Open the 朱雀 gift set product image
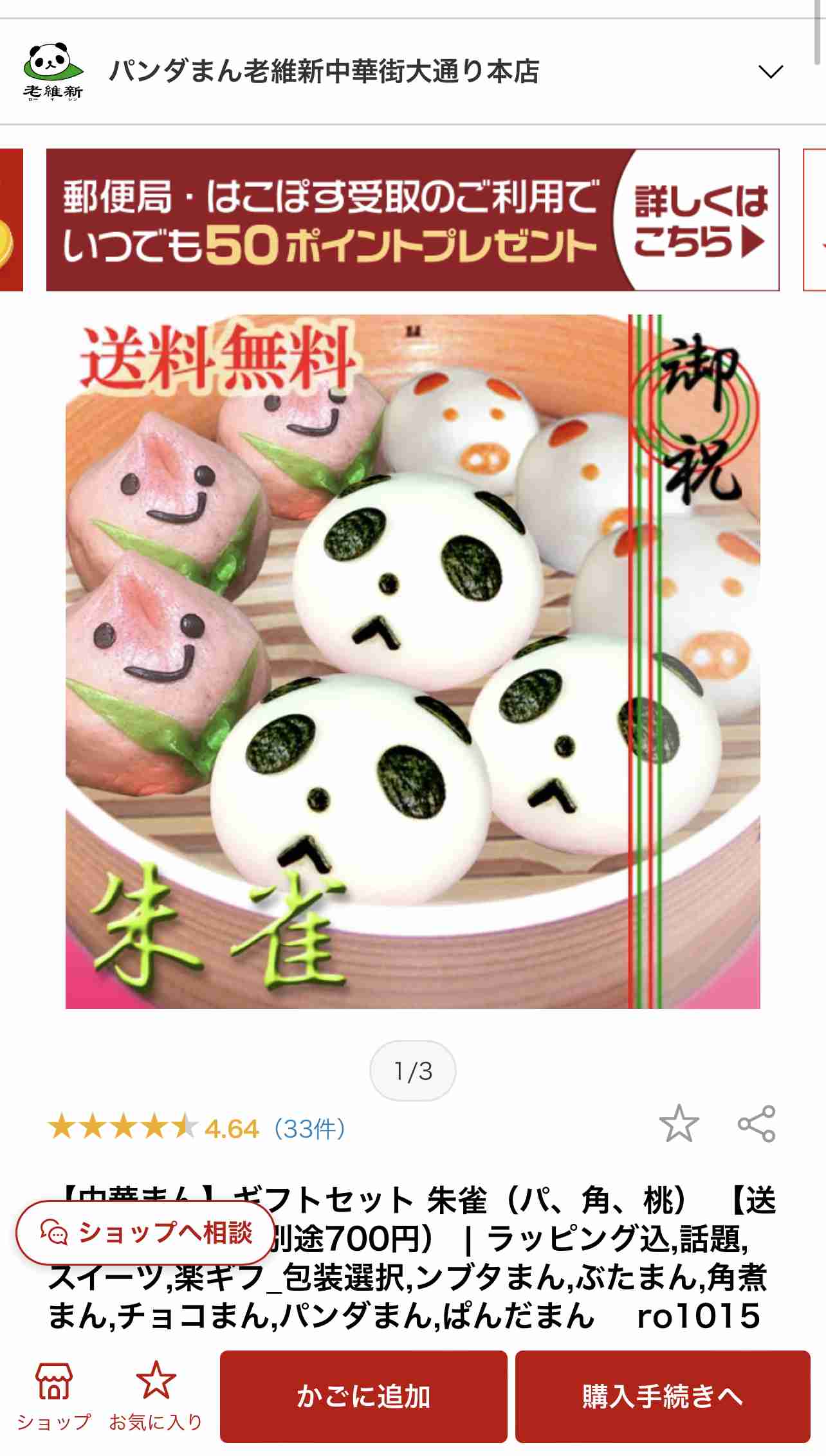Image resolution: width=826 pixels, height=1456 pixels. [x=412, y=661]
